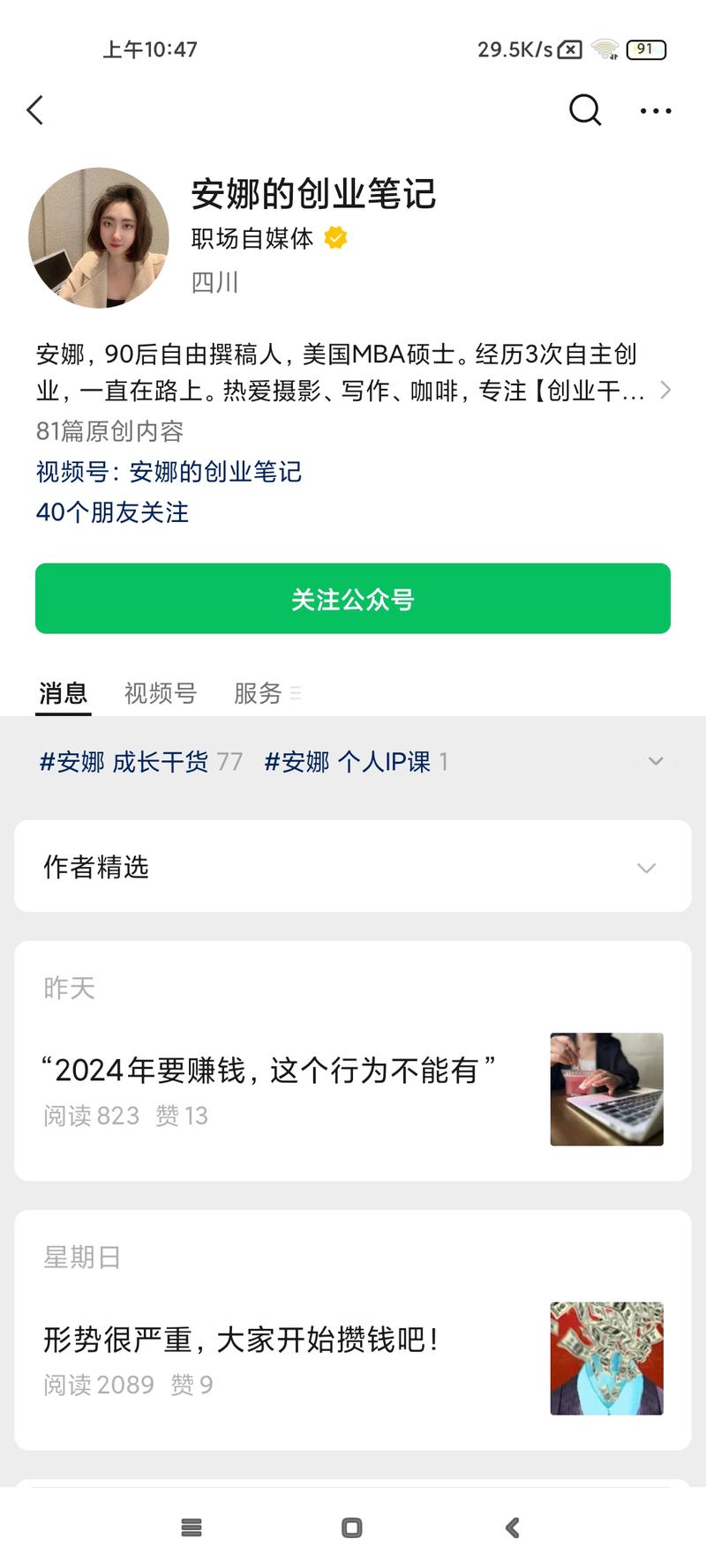Switch to the 服务 tab
706x1568 pixels.
[258, 693]
